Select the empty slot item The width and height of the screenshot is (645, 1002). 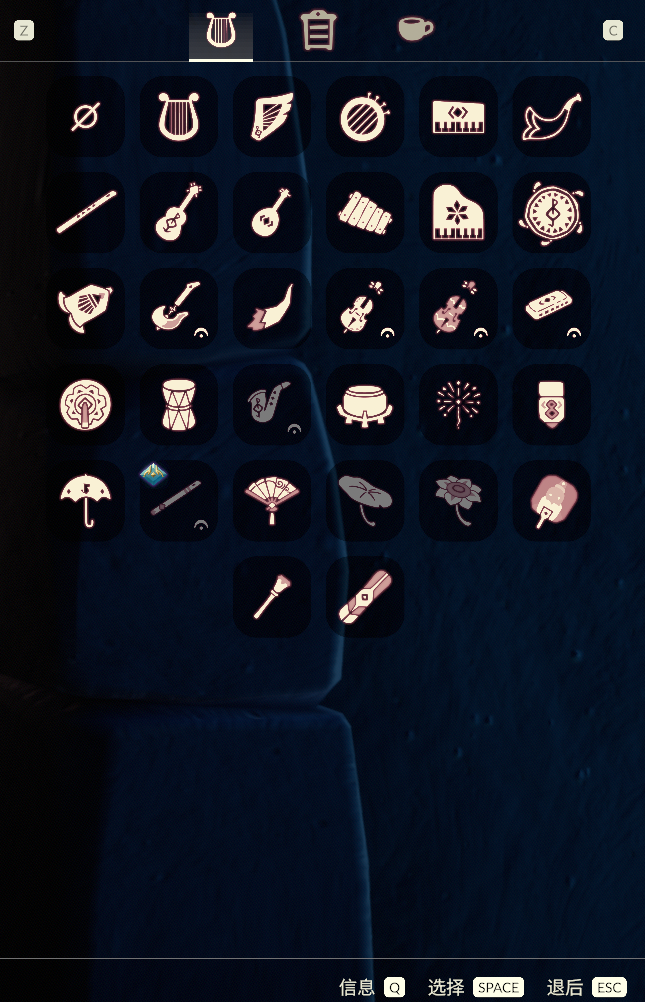(x=85, y=117)
